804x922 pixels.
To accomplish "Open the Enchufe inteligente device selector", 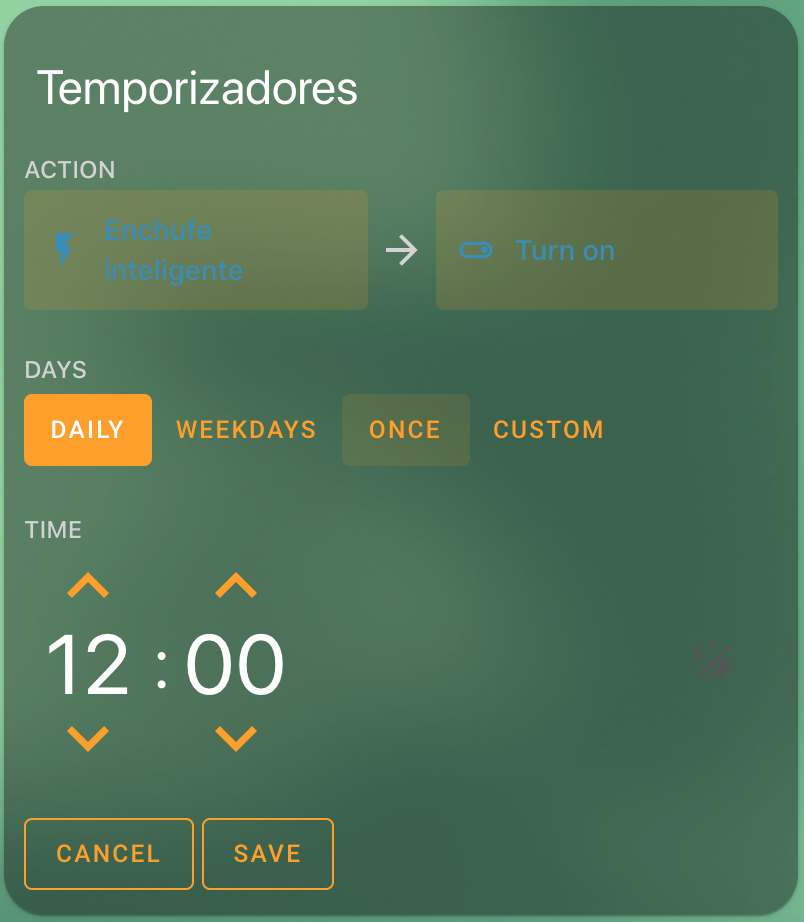I will tap(195, 250).
